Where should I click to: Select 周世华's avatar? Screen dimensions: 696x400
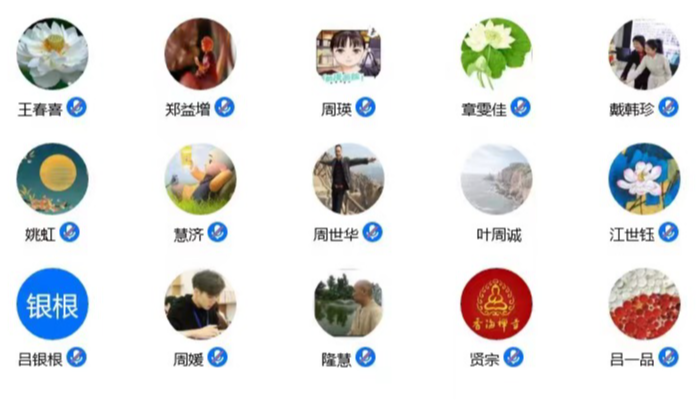[348, 179]
